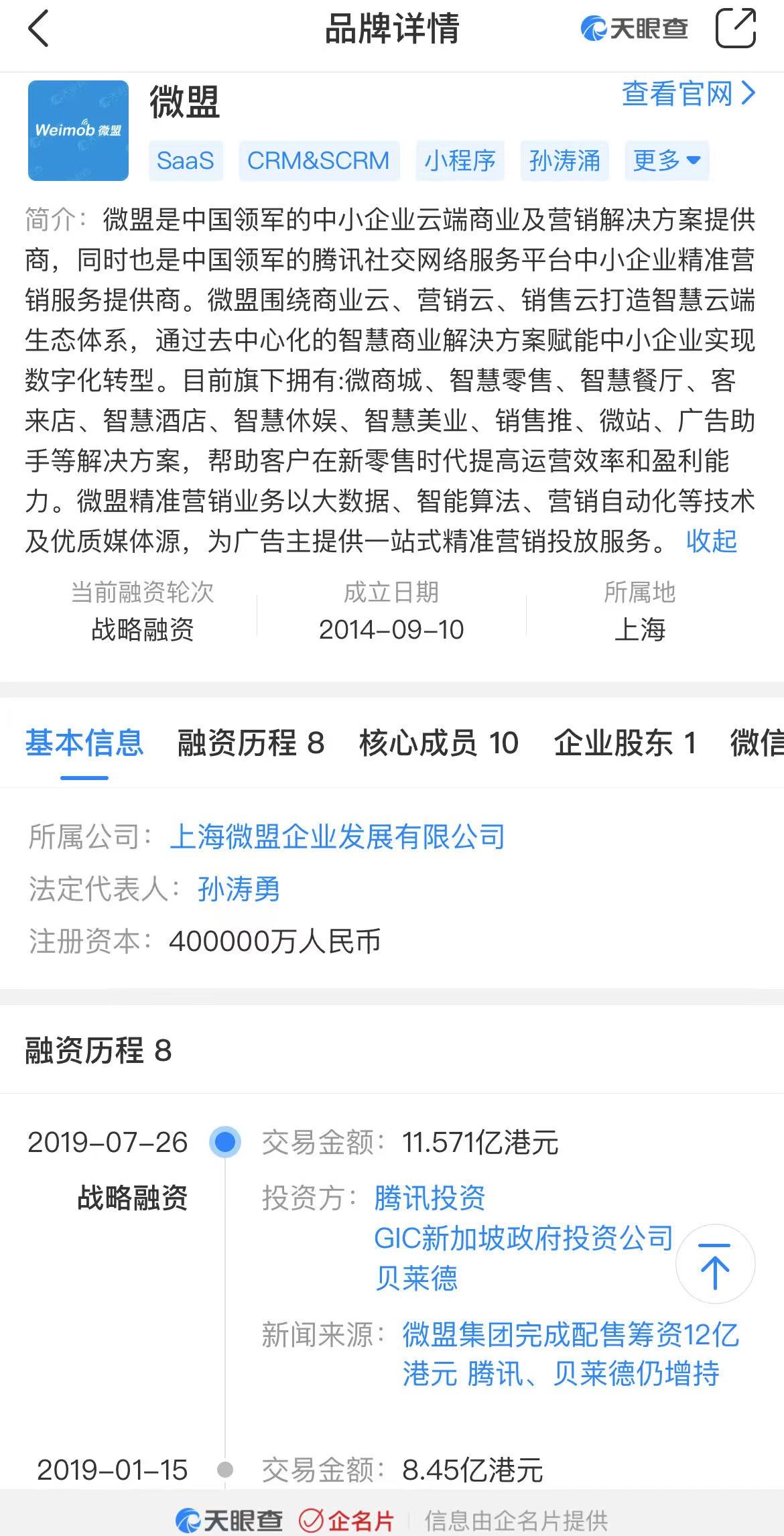Screen dimensions: 784x1536
Task: Switch to the 核心成员 10 tab
Action: [439, 743]
